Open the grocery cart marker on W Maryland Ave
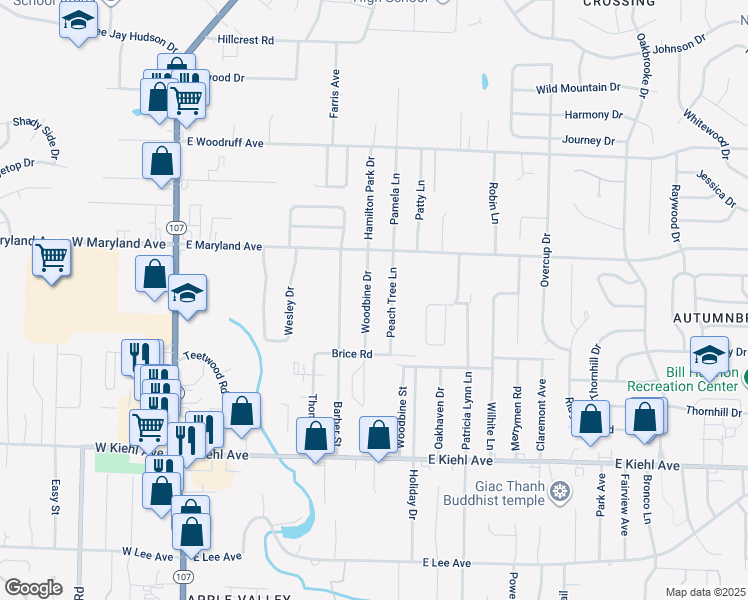This screenshot has height=600, width=748. pos(51,259)
